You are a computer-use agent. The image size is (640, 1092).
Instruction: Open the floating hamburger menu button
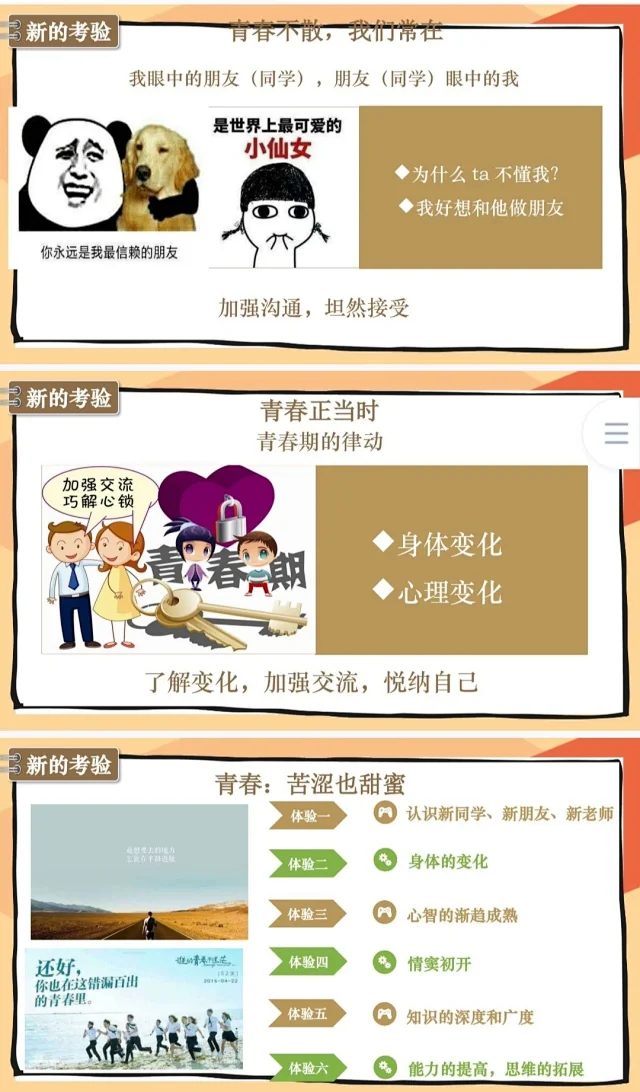click(616, 433)
